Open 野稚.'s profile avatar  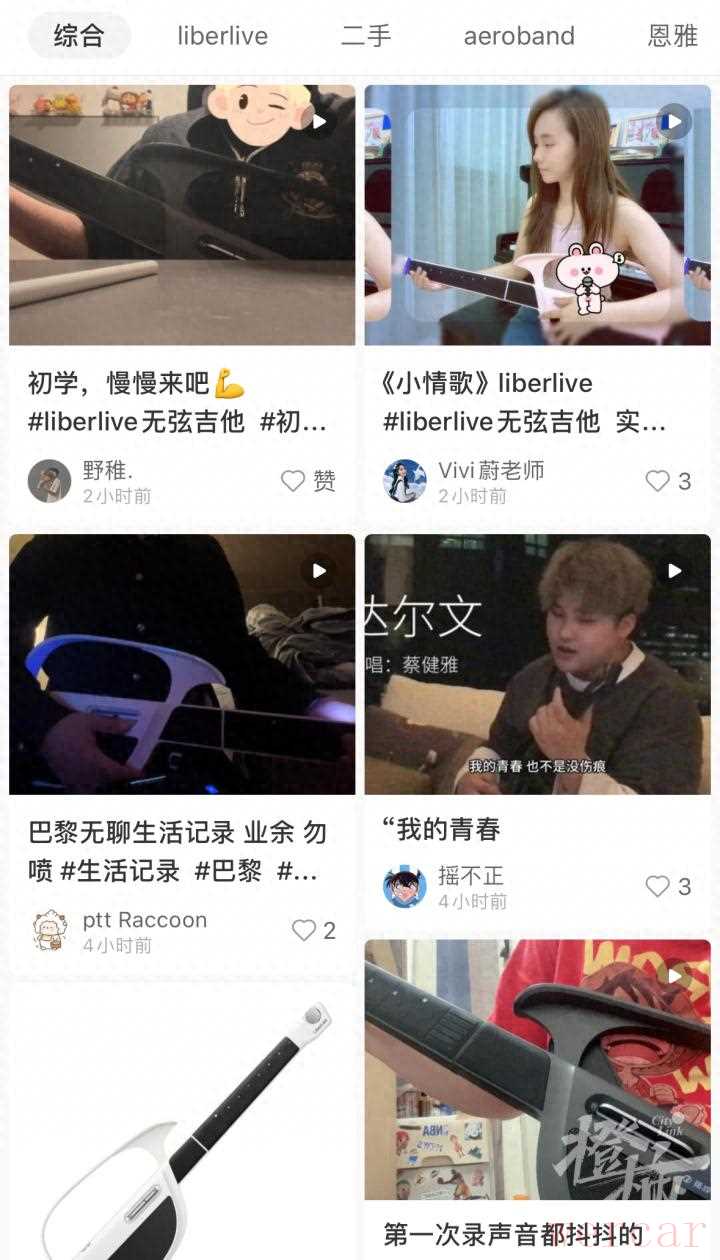tap(49, 481)
